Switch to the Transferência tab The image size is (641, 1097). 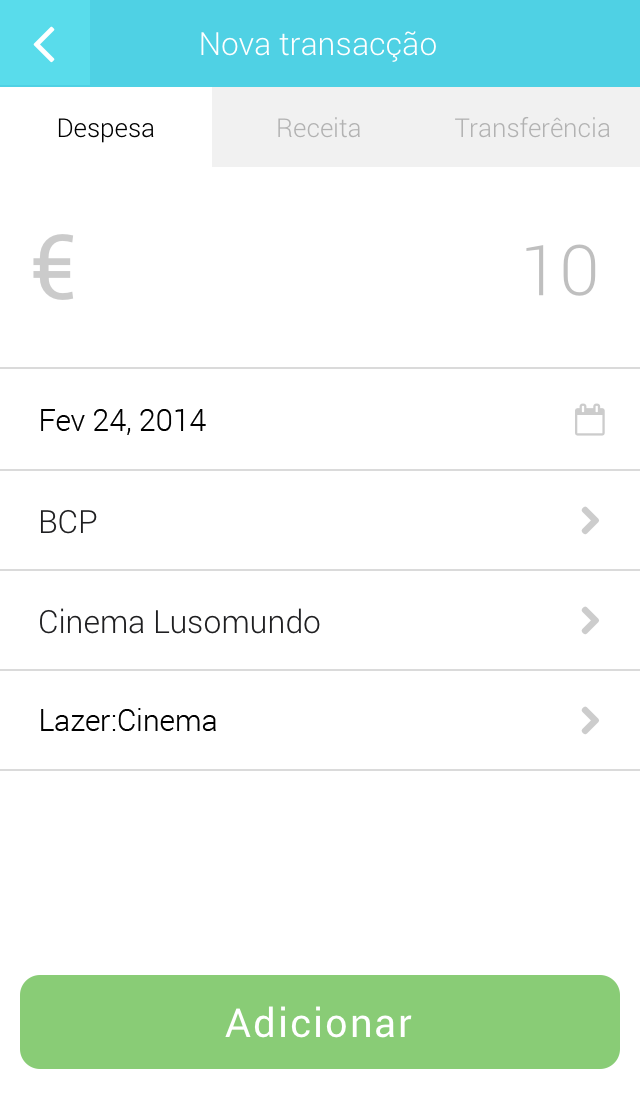tap(532, 128)
